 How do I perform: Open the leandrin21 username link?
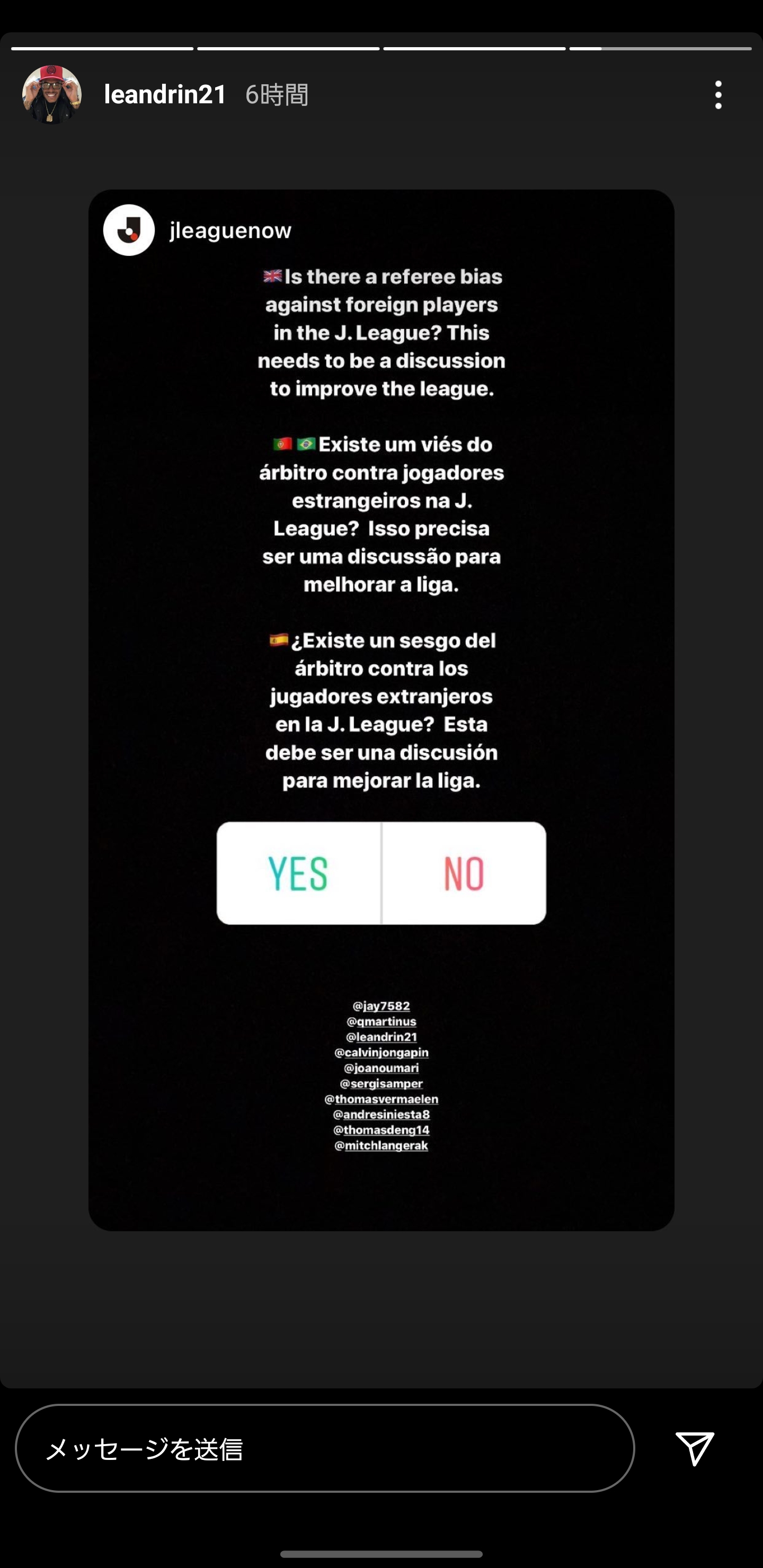point(165,95)
